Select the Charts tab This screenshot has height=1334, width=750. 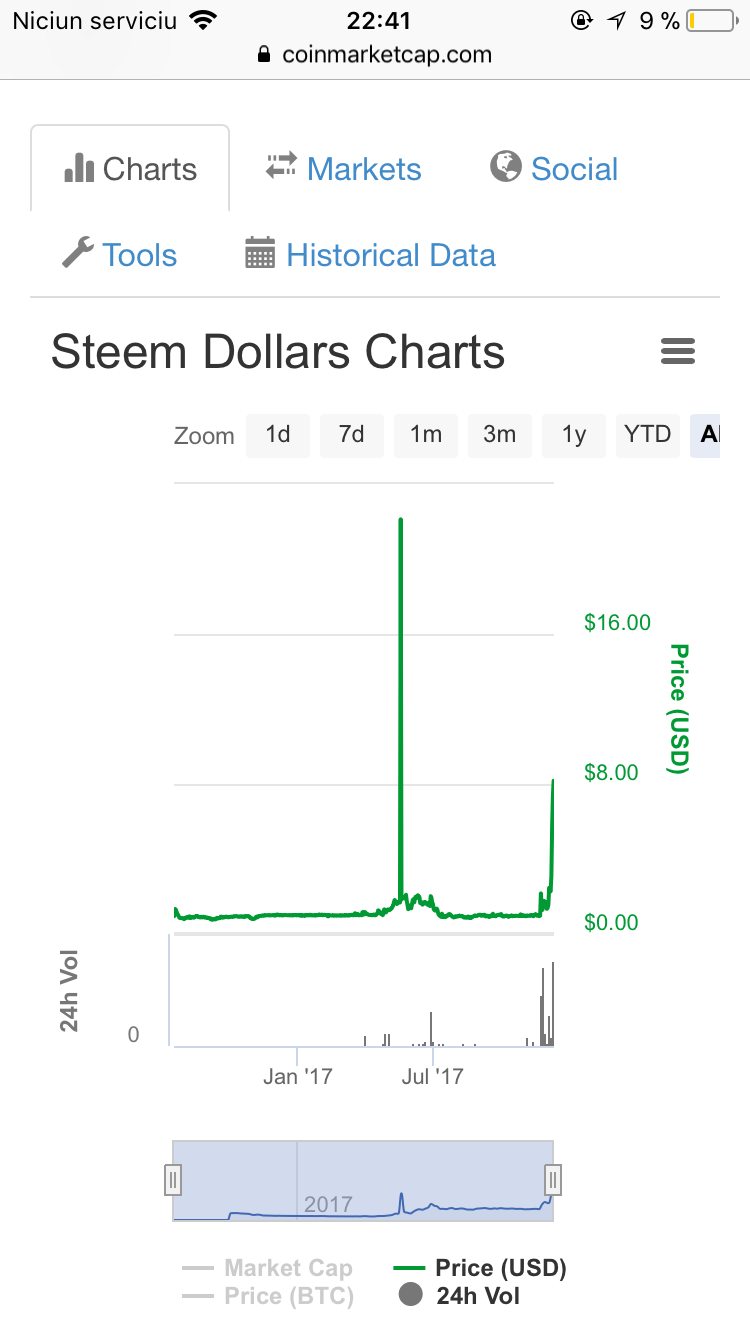pos(130,169)
